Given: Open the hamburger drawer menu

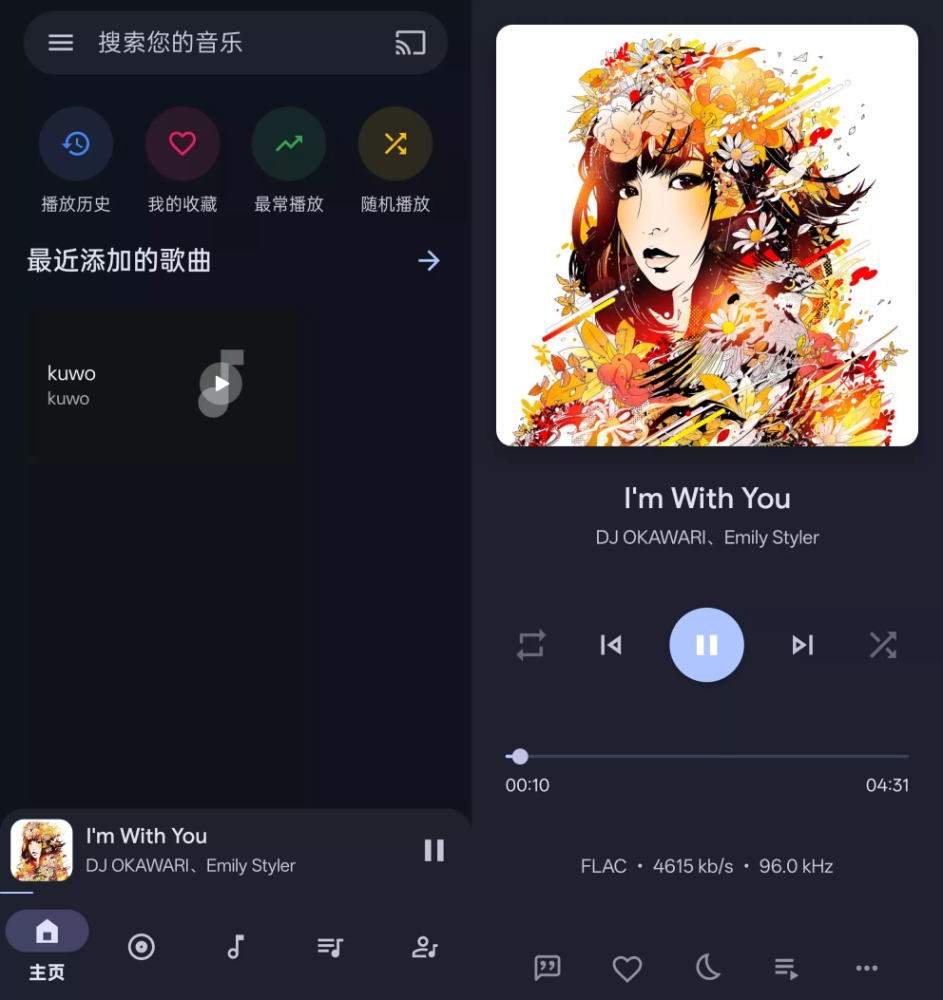Looking at the screenshot, I should coord(61,42).
